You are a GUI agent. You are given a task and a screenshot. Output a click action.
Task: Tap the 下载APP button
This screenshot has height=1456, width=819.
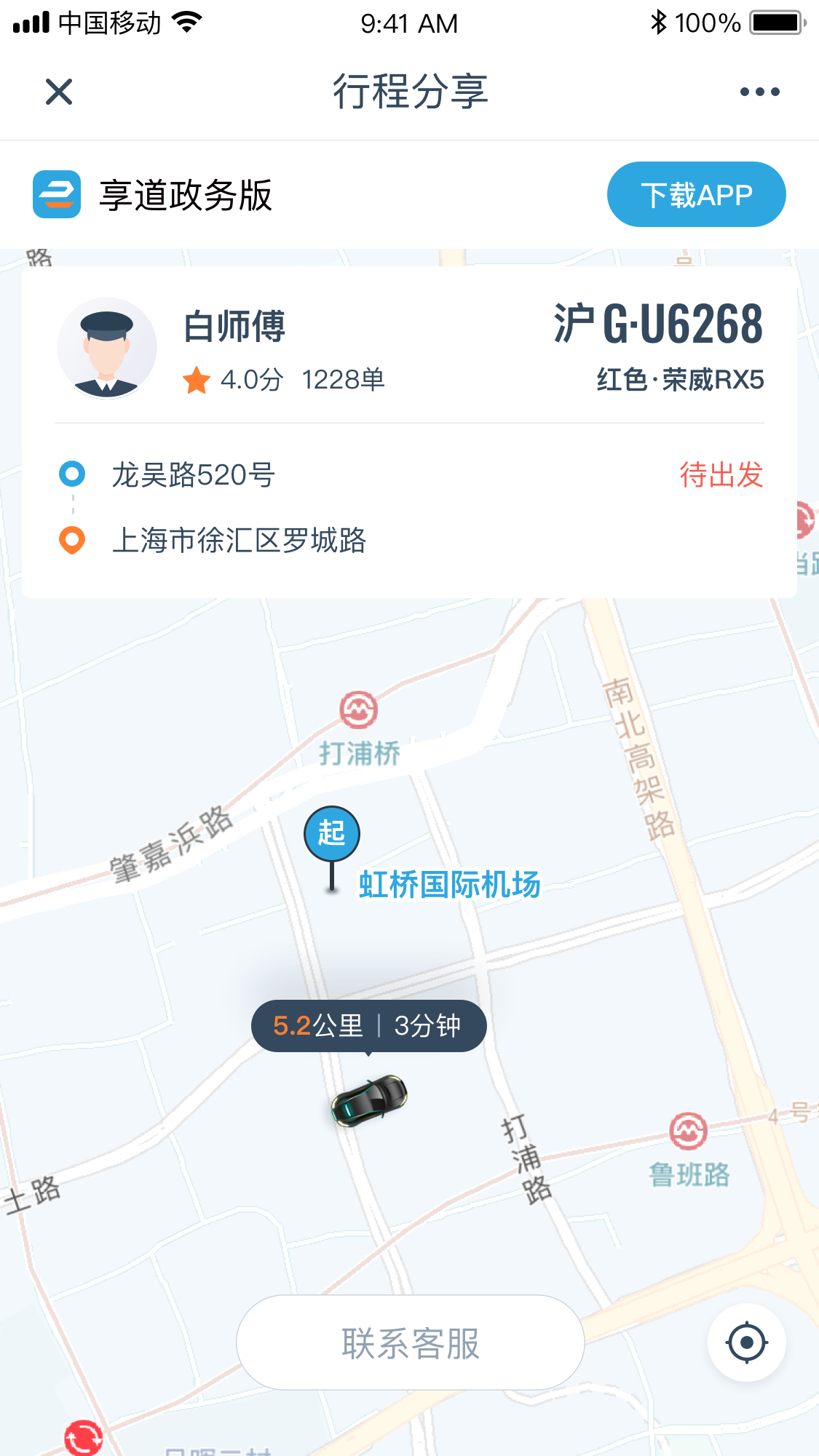(695, 194)
